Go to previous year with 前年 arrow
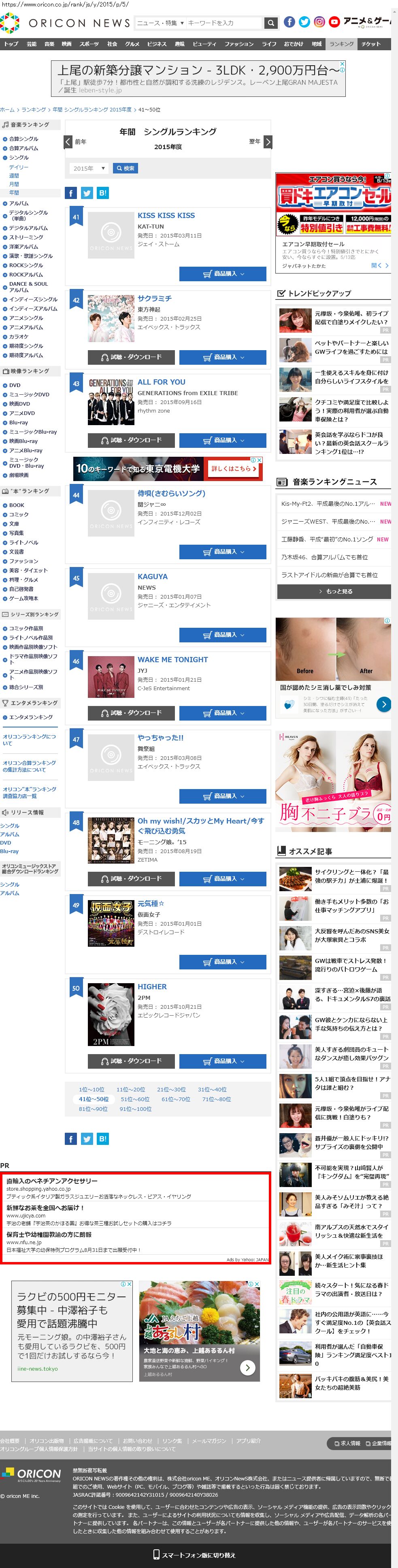The width and height of the screenshot is (398, 1568). click(68, 142)
